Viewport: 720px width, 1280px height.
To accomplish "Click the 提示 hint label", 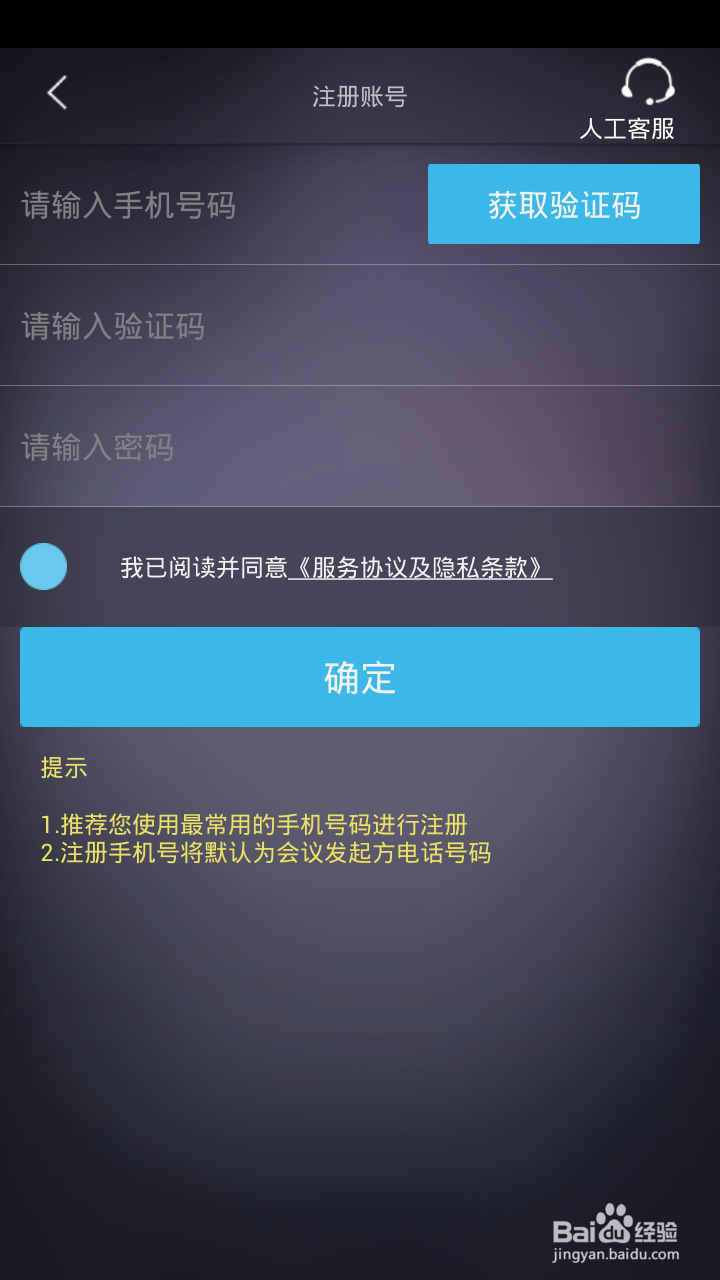I will pos(65,768).
